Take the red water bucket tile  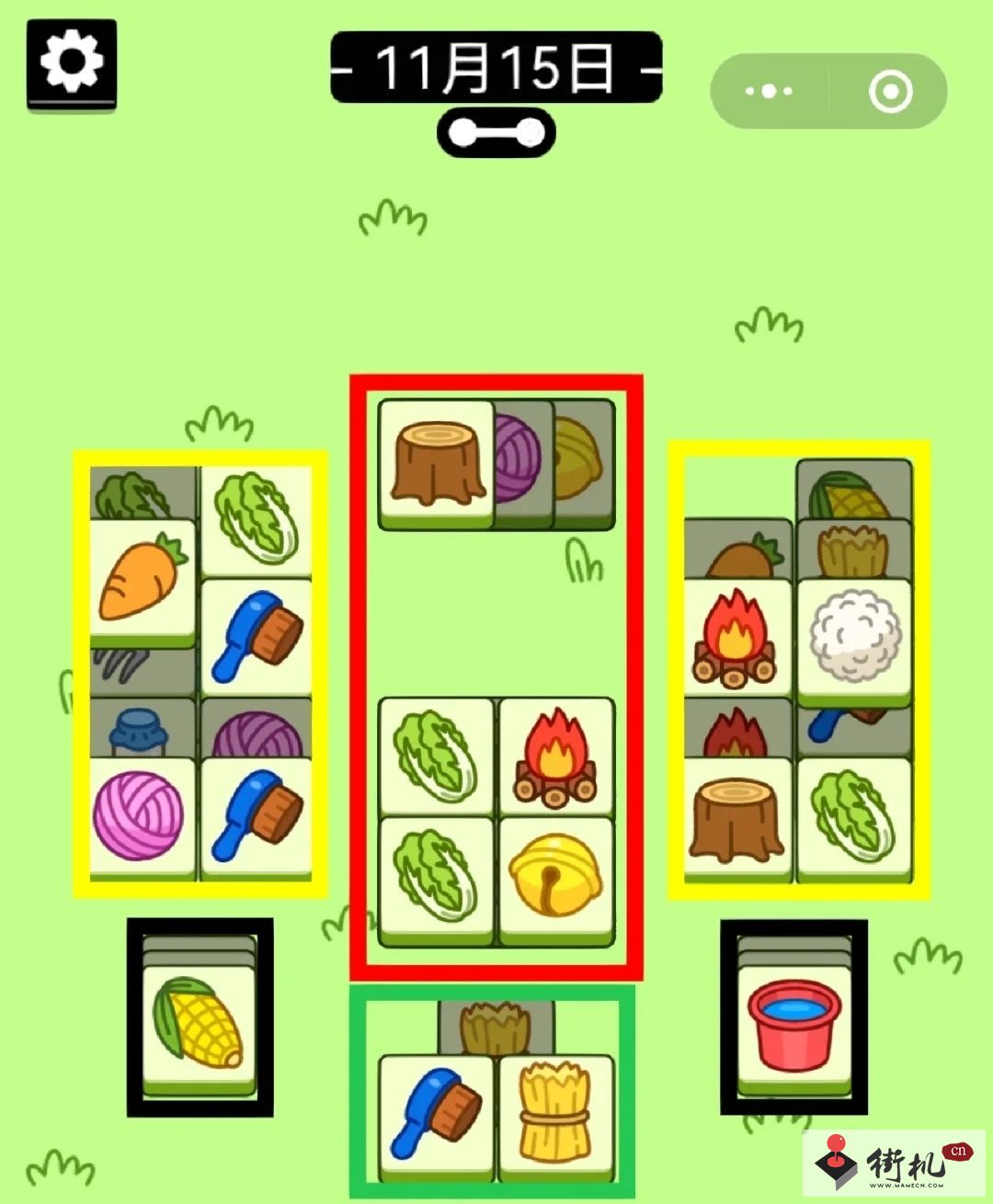tap(794, 1028)
